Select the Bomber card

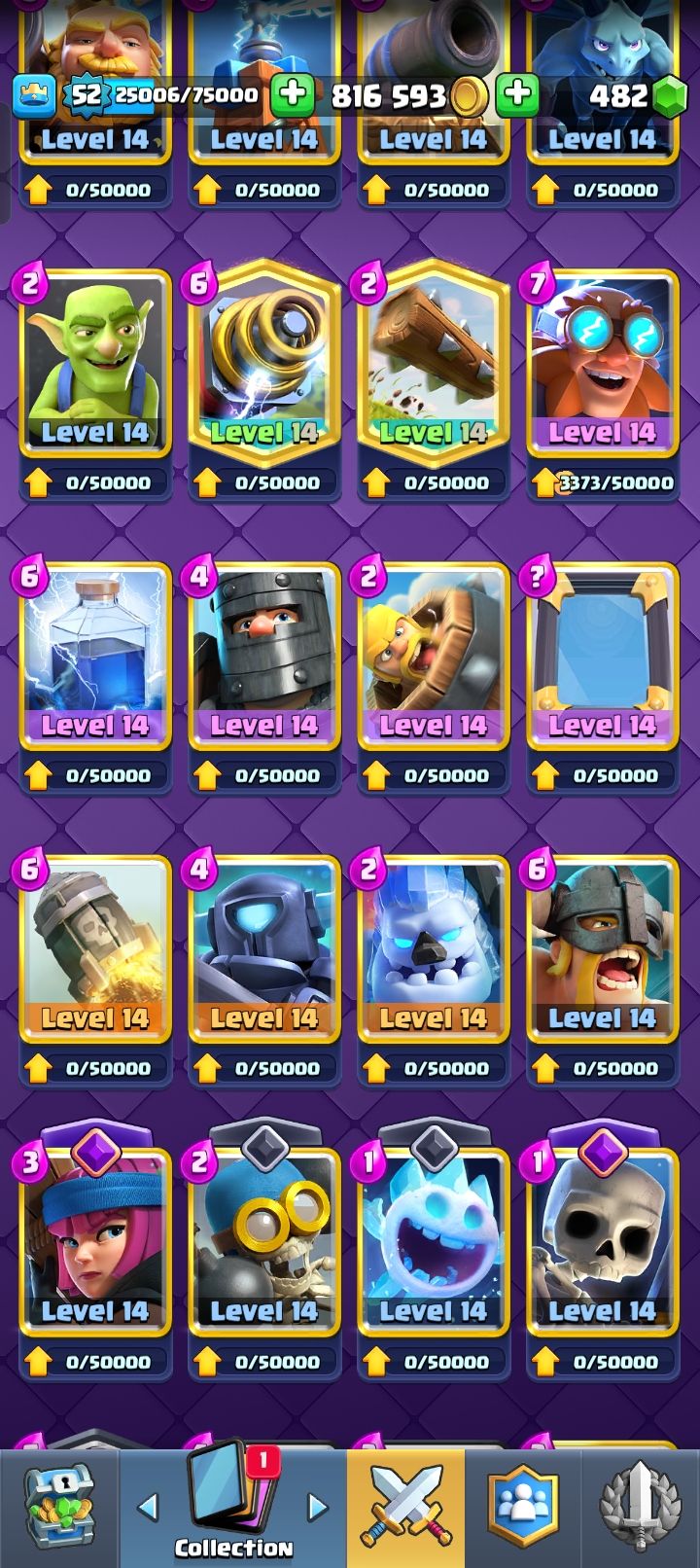click(x=264, y=1240)
